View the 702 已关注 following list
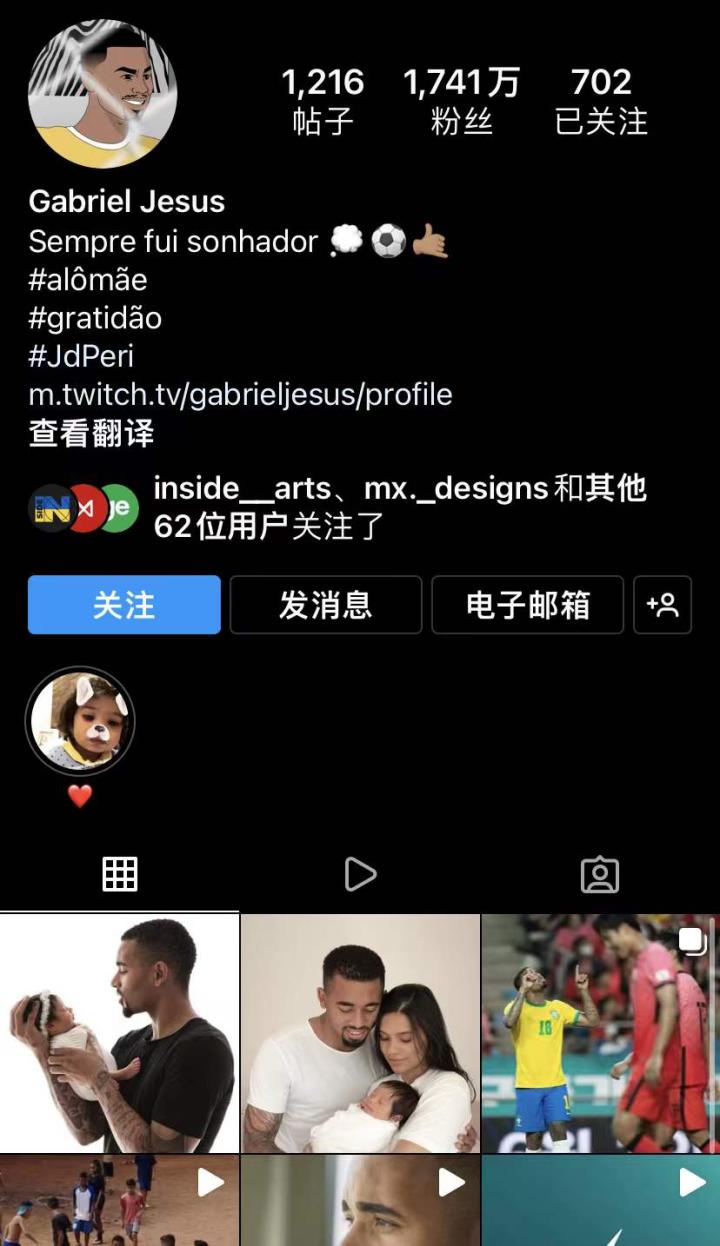Screen dimensions: 720x1246 (x=601, y=101)
